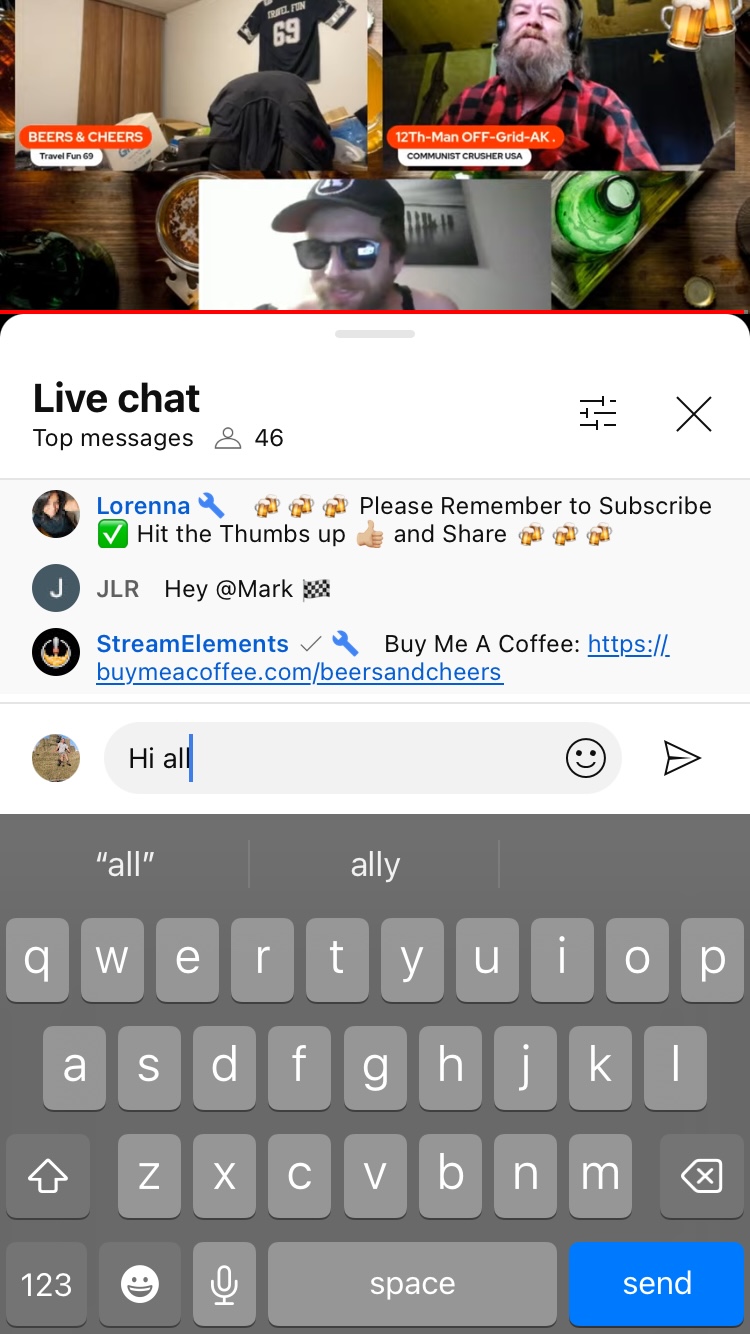Close the live chat panel

point(693,413)
